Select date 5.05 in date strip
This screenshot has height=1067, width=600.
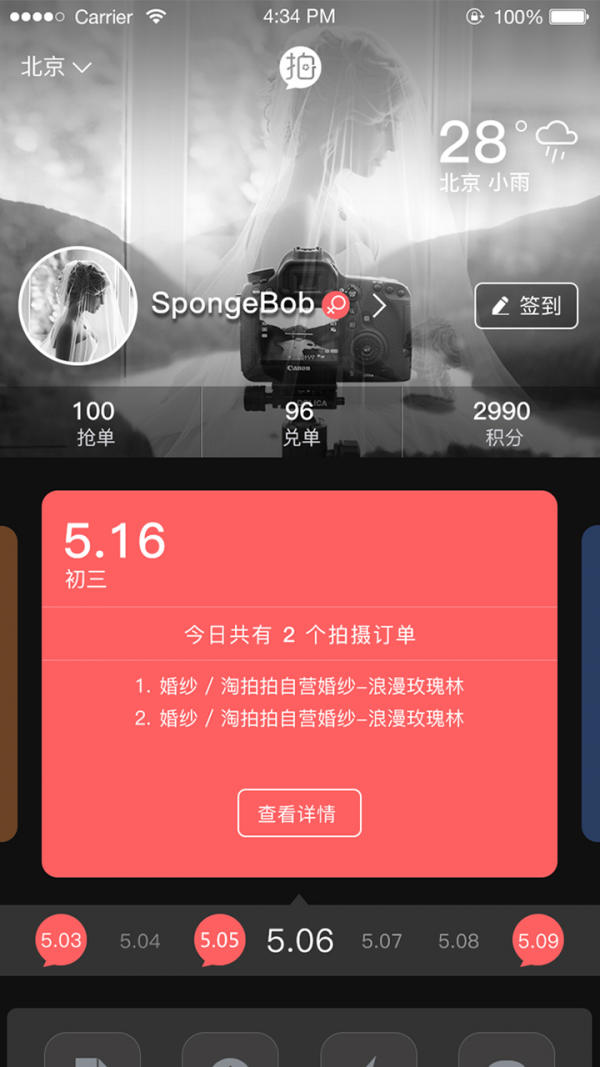point(219,941)
